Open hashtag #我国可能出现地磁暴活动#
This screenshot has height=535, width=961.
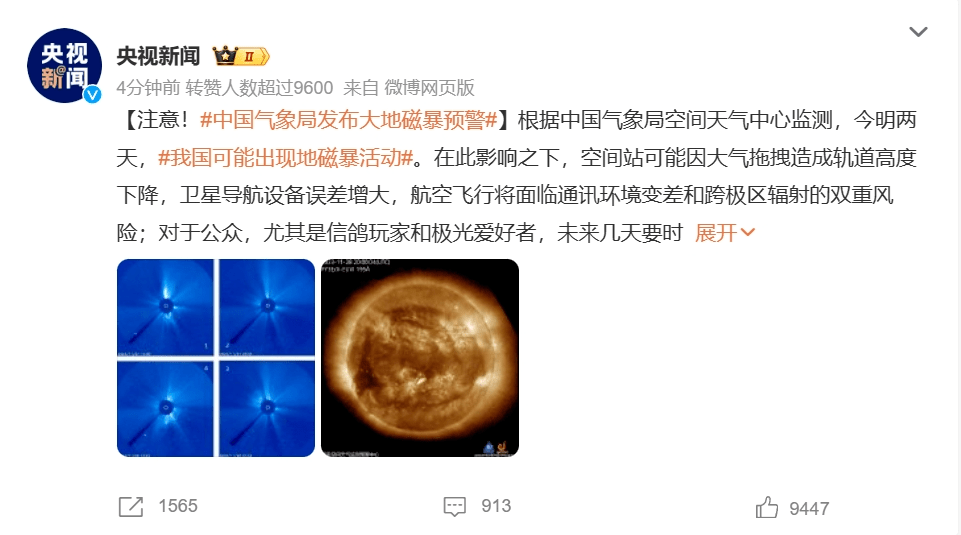(286, 158)
